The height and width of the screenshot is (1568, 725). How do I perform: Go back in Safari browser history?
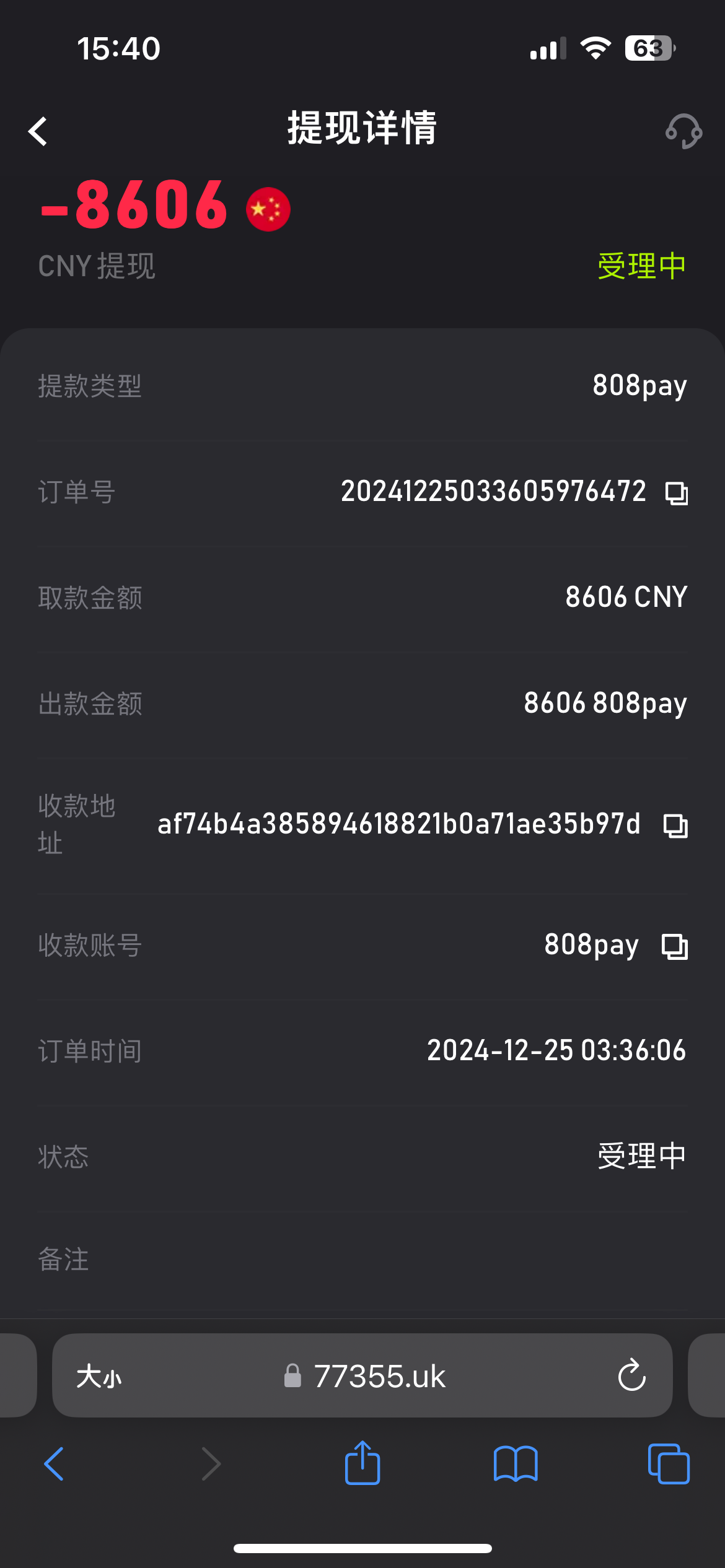pos(55,1464)
